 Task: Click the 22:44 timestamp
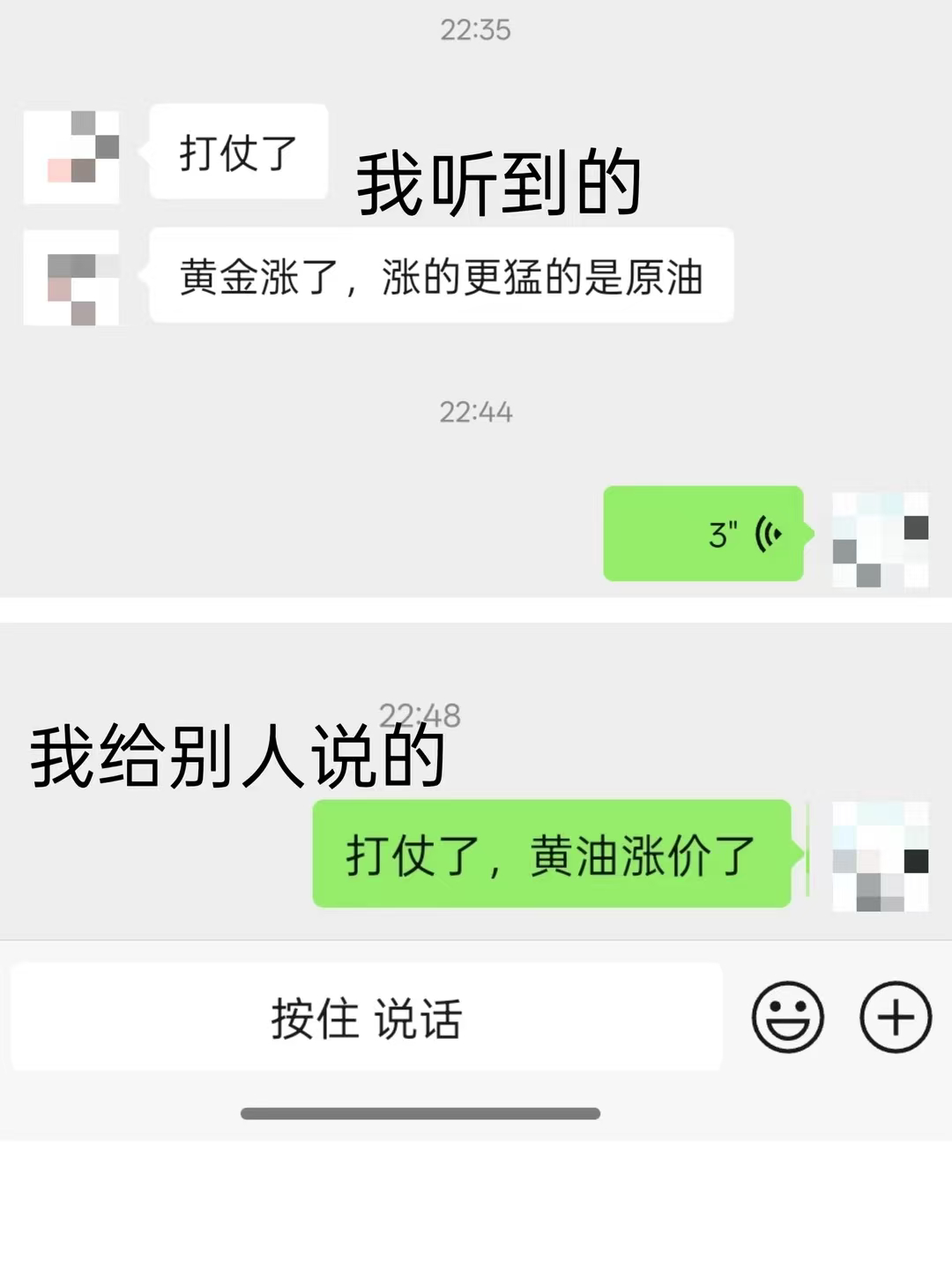coord(474,409)
